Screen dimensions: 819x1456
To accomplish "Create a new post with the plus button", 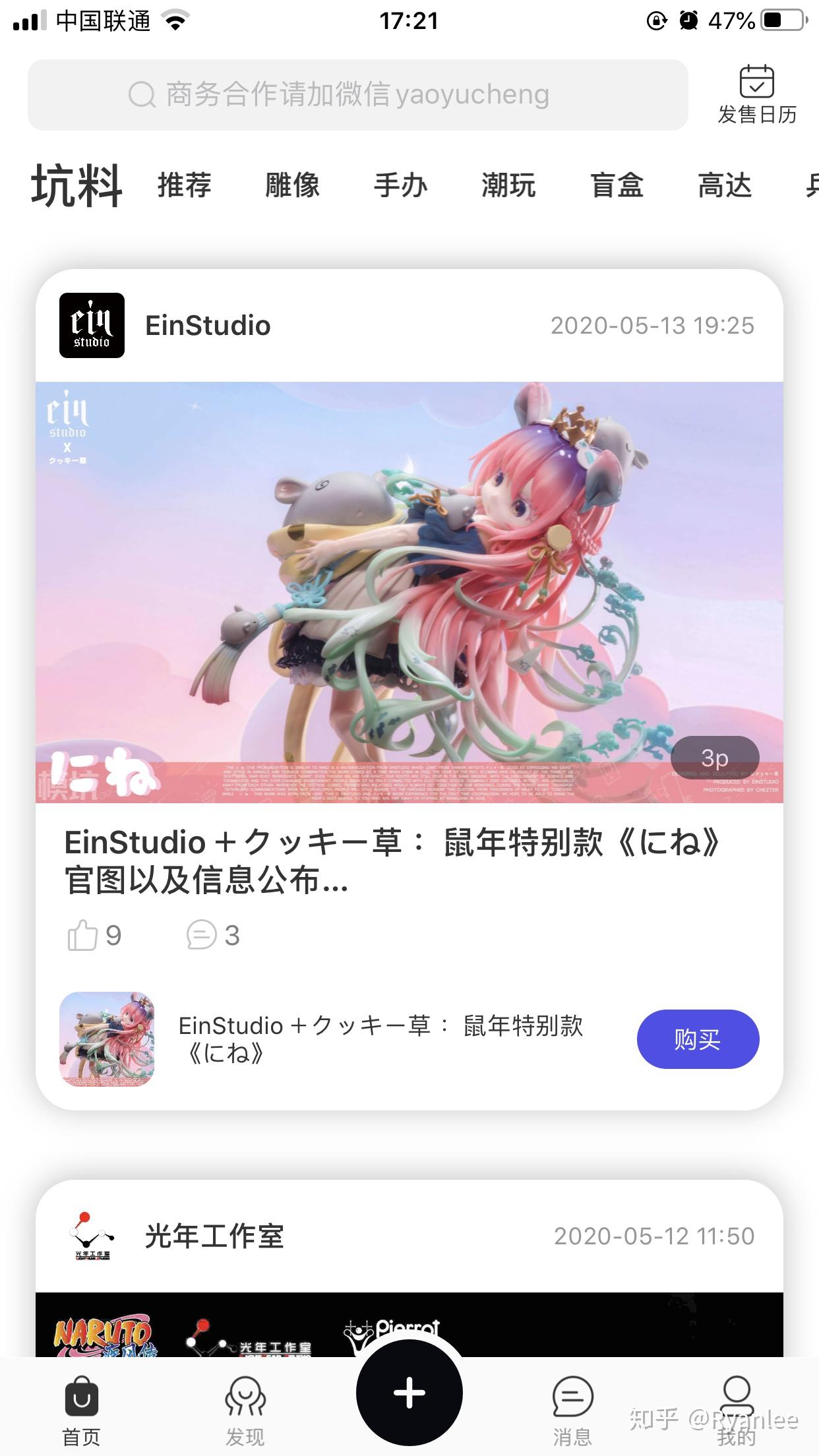I will click(x=409, y=1393).
